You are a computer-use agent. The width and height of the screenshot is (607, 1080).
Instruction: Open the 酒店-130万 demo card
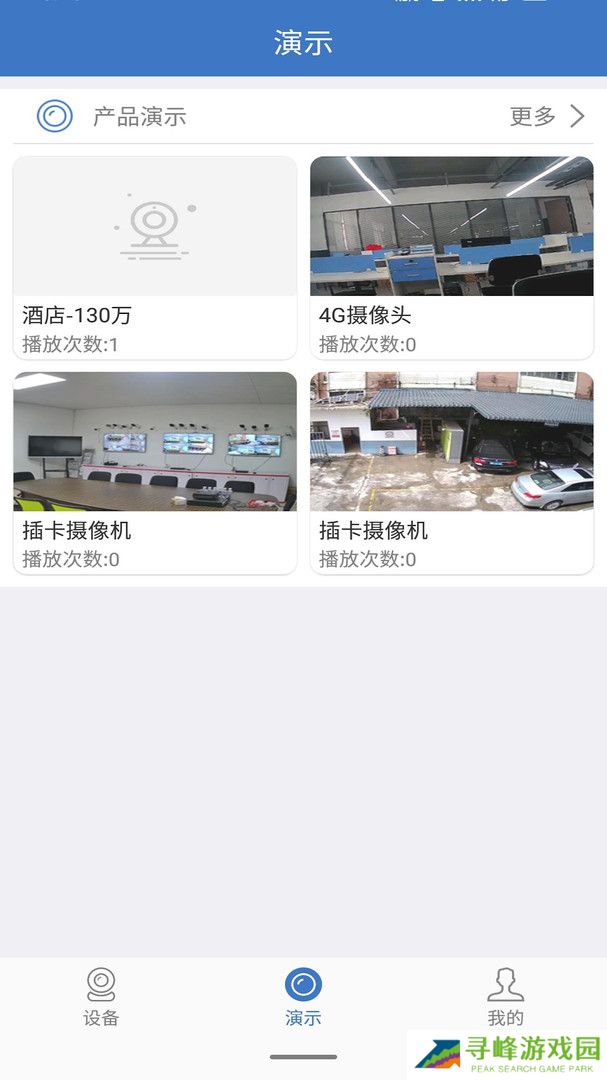155,257
